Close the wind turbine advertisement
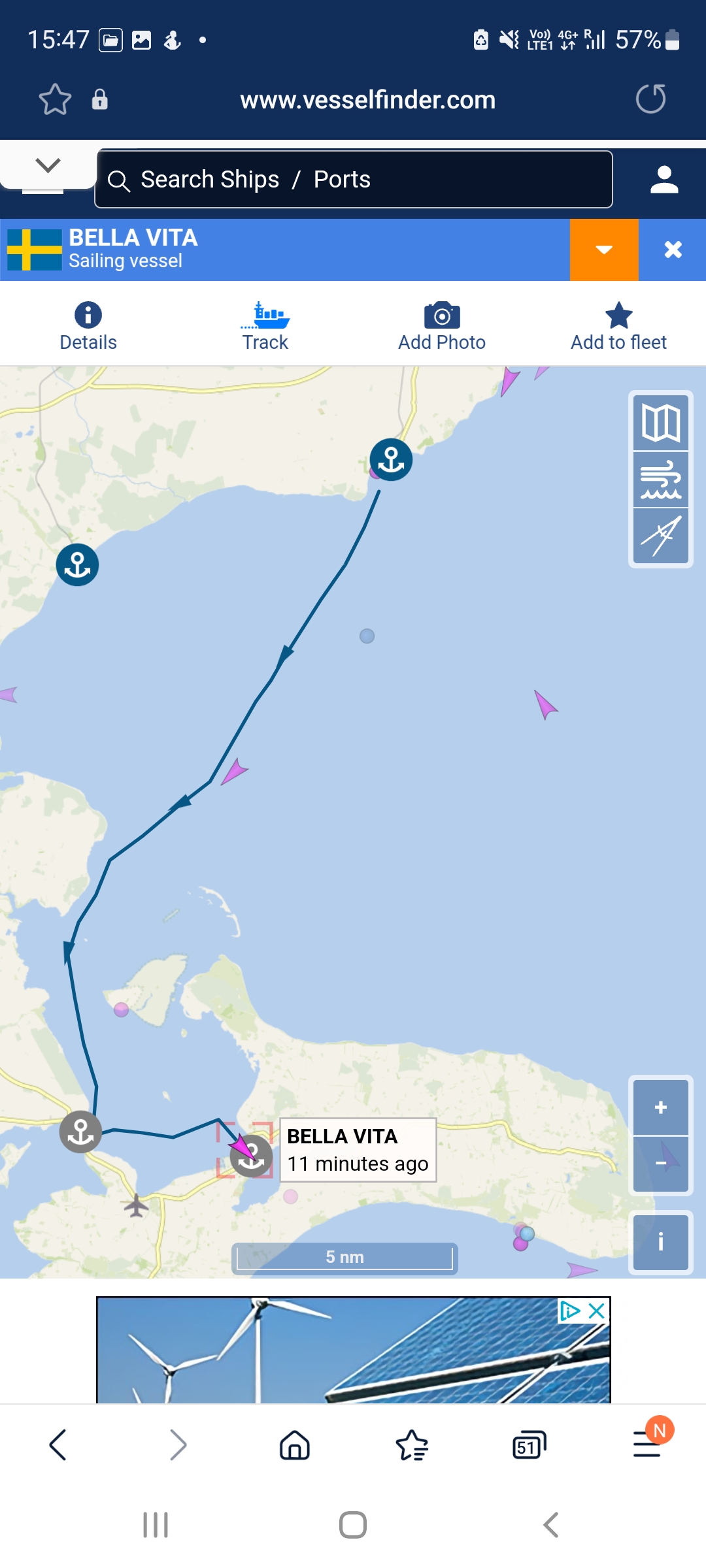This screenshot has height=1568, width=706. tap(596, 1311)
